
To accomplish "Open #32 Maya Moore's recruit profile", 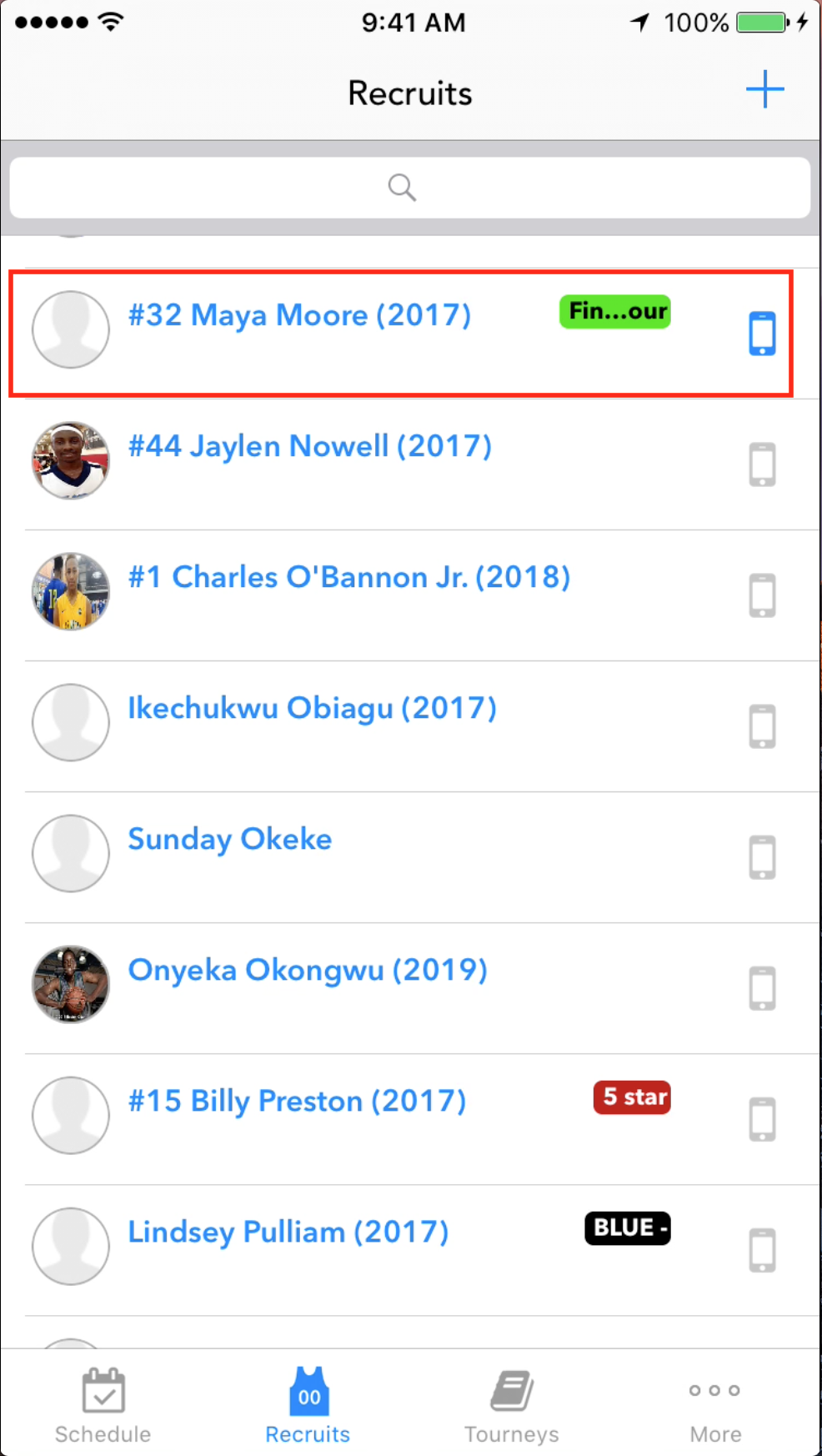I will point(299,316).
